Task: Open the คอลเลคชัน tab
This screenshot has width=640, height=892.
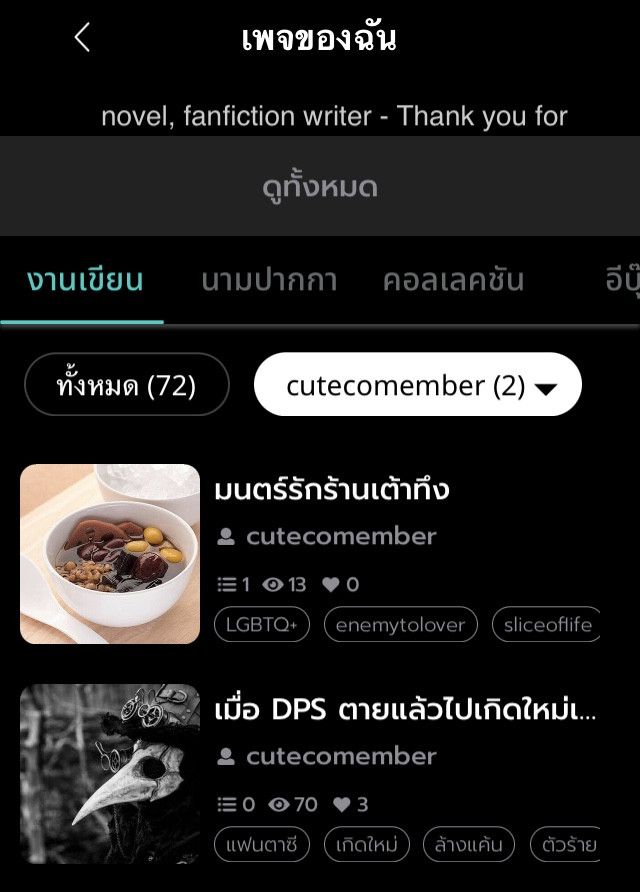Action: 453,281
